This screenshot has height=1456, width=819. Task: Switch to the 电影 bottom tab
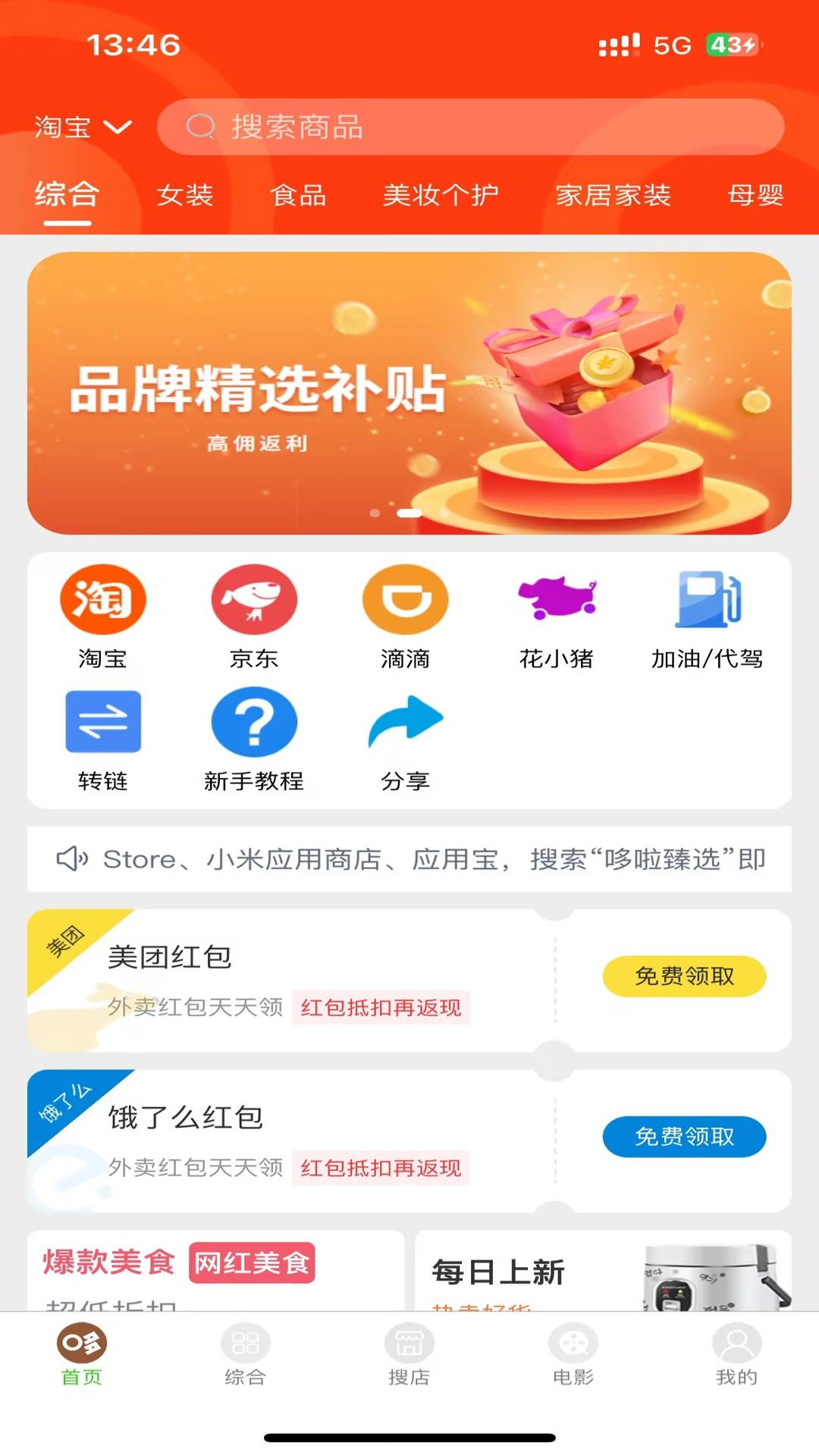tap(573, 1354)
